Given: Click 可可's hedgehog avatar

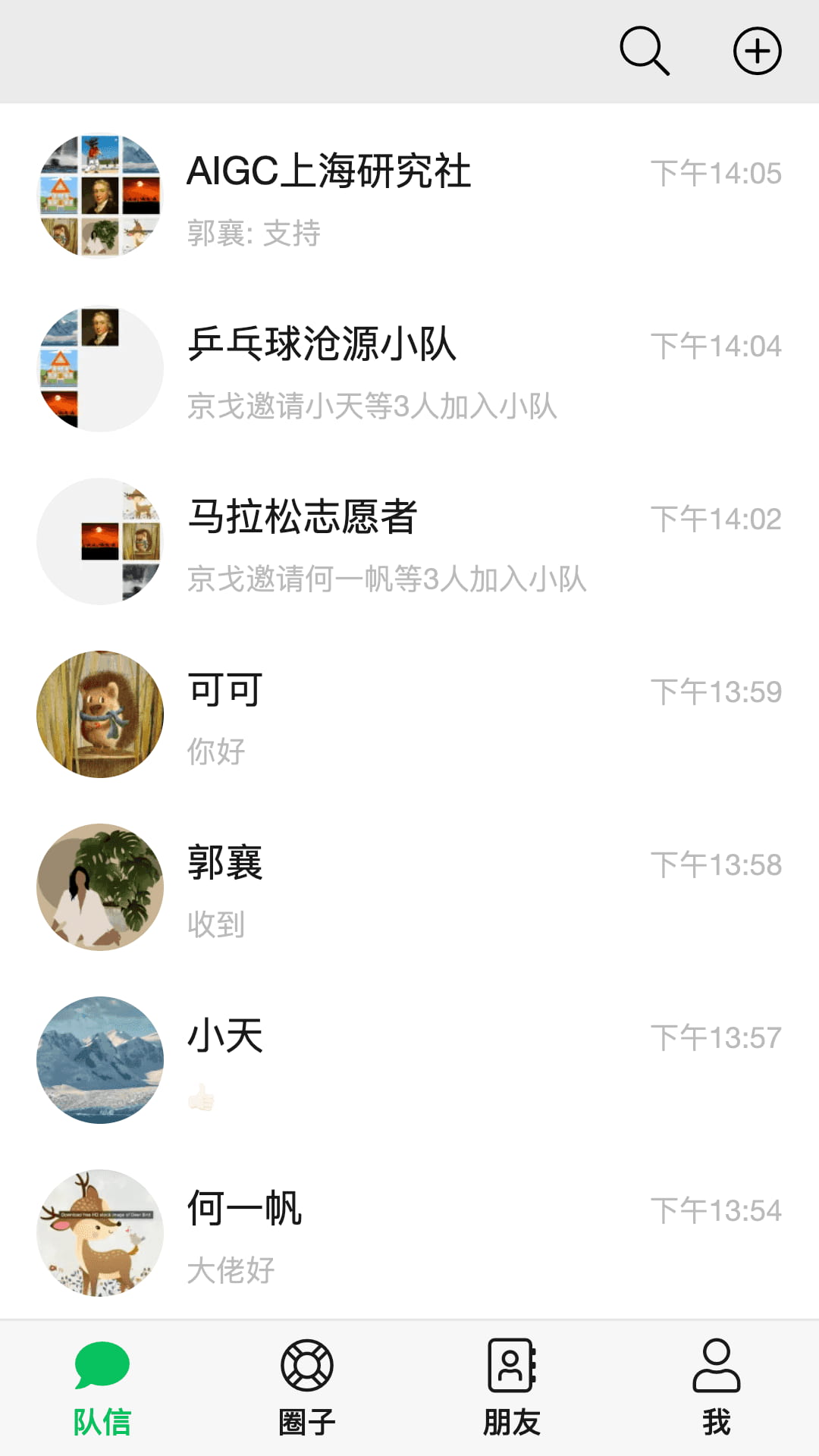Looking at the screenshot, I should (x=99, y=713).
